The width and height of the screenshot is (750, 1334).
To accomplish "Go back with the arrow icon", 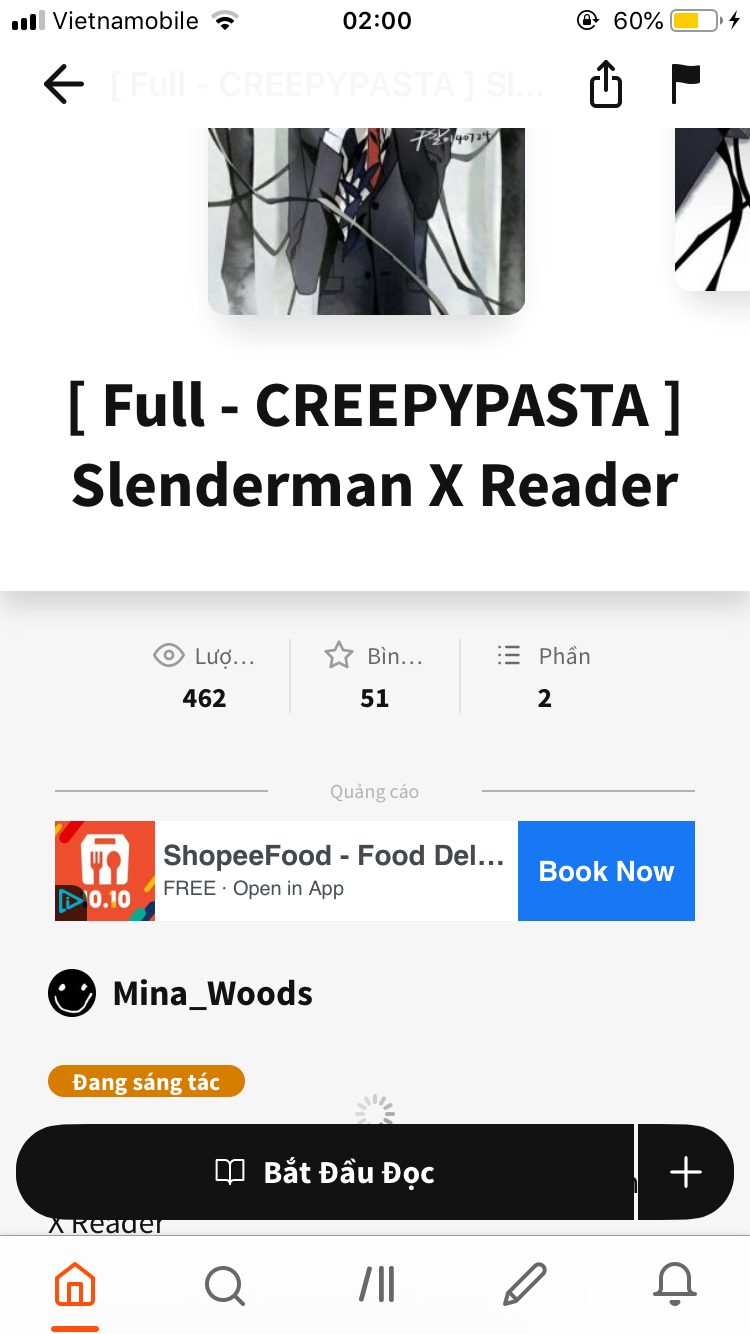I will pos(64,84).
